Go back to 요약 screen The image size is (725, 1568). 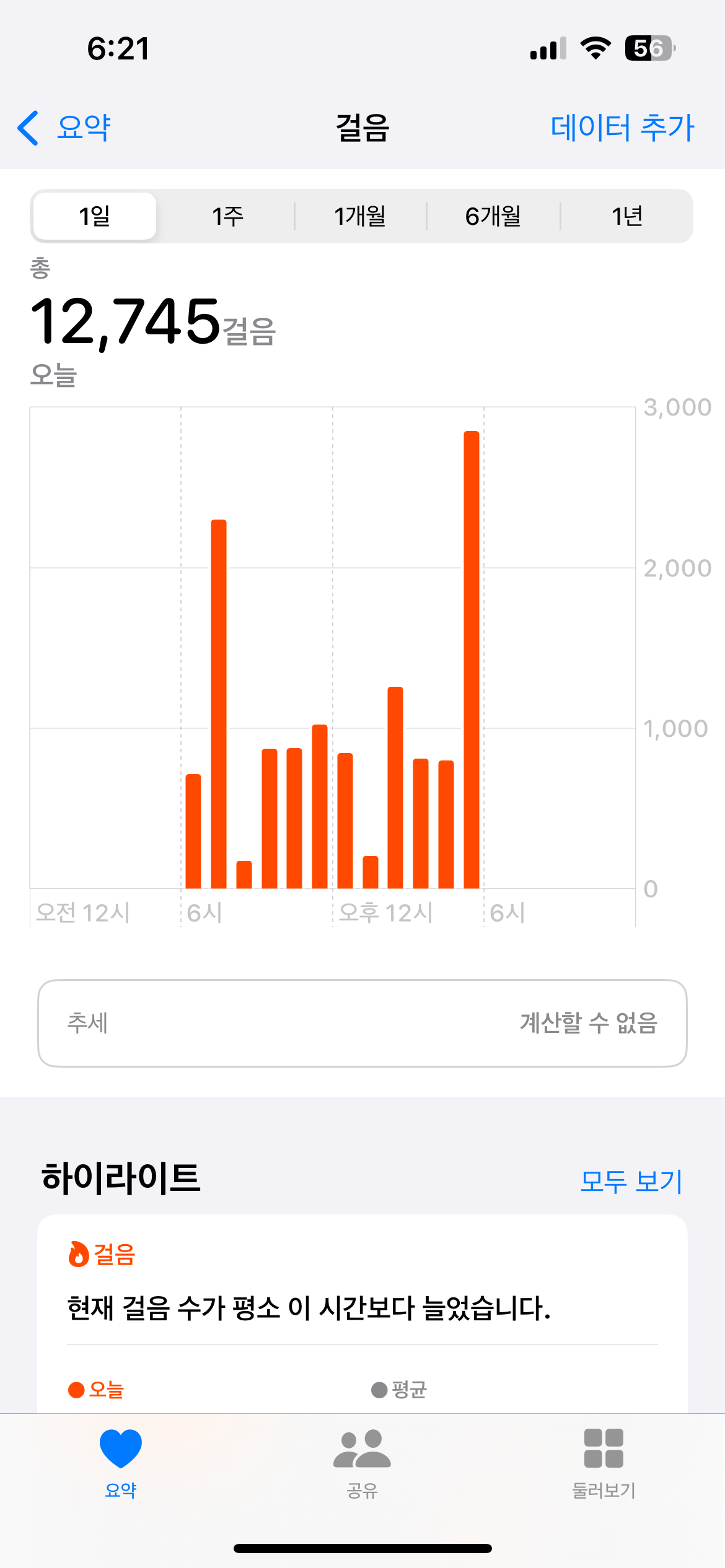[64, 128]
